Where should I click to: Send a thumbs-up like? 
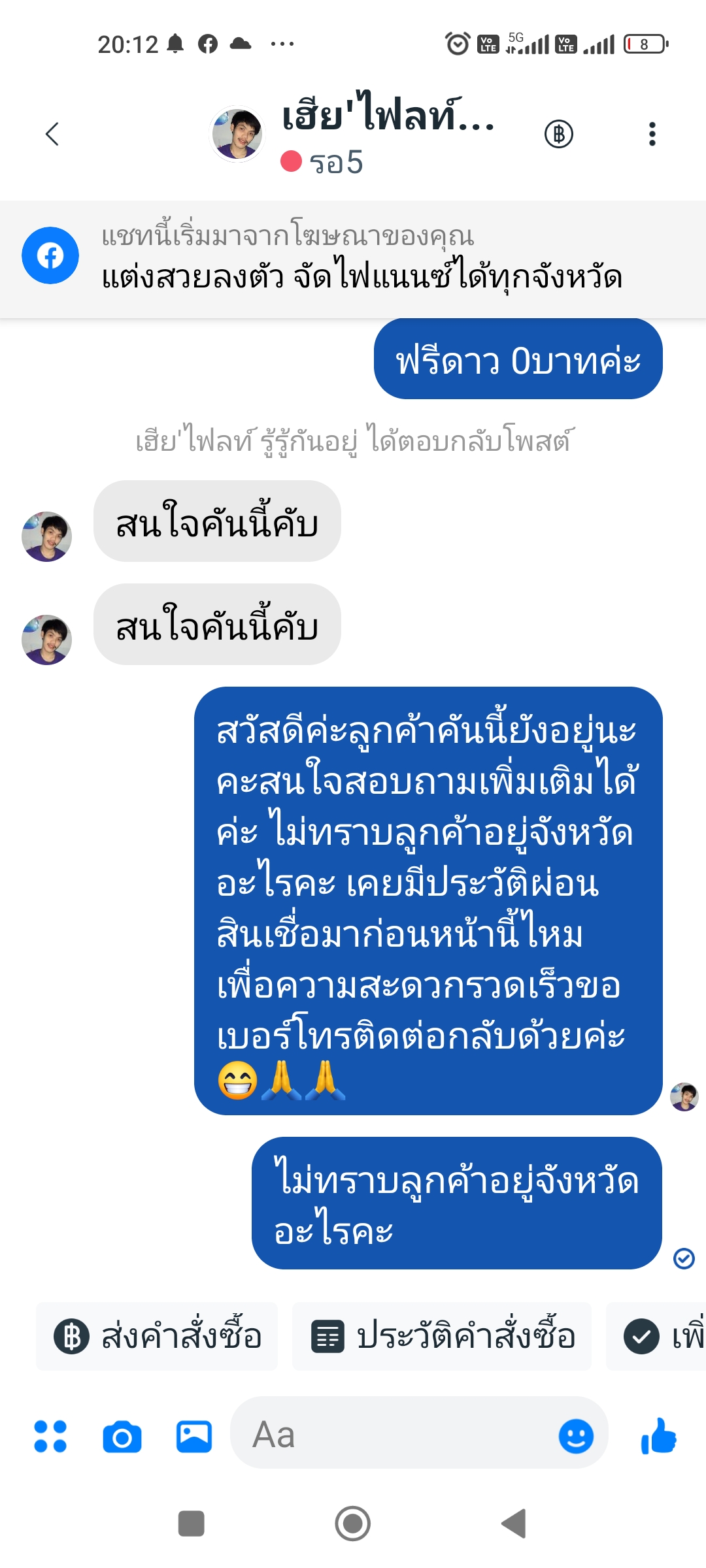click(659, 1436)
